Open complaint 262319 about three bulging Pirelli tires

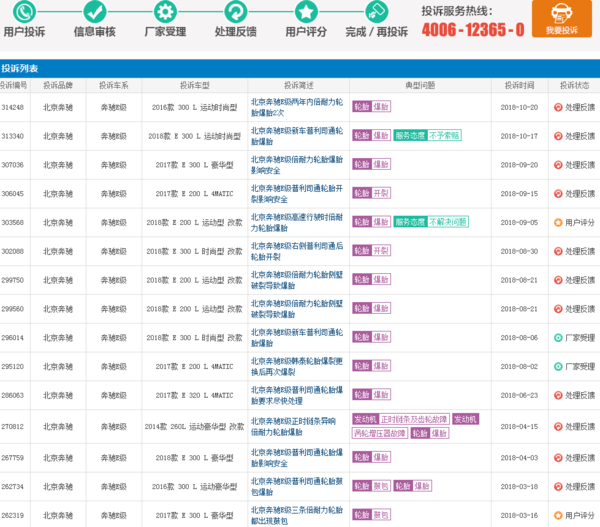pyautogui.click(x=297, y=515)
